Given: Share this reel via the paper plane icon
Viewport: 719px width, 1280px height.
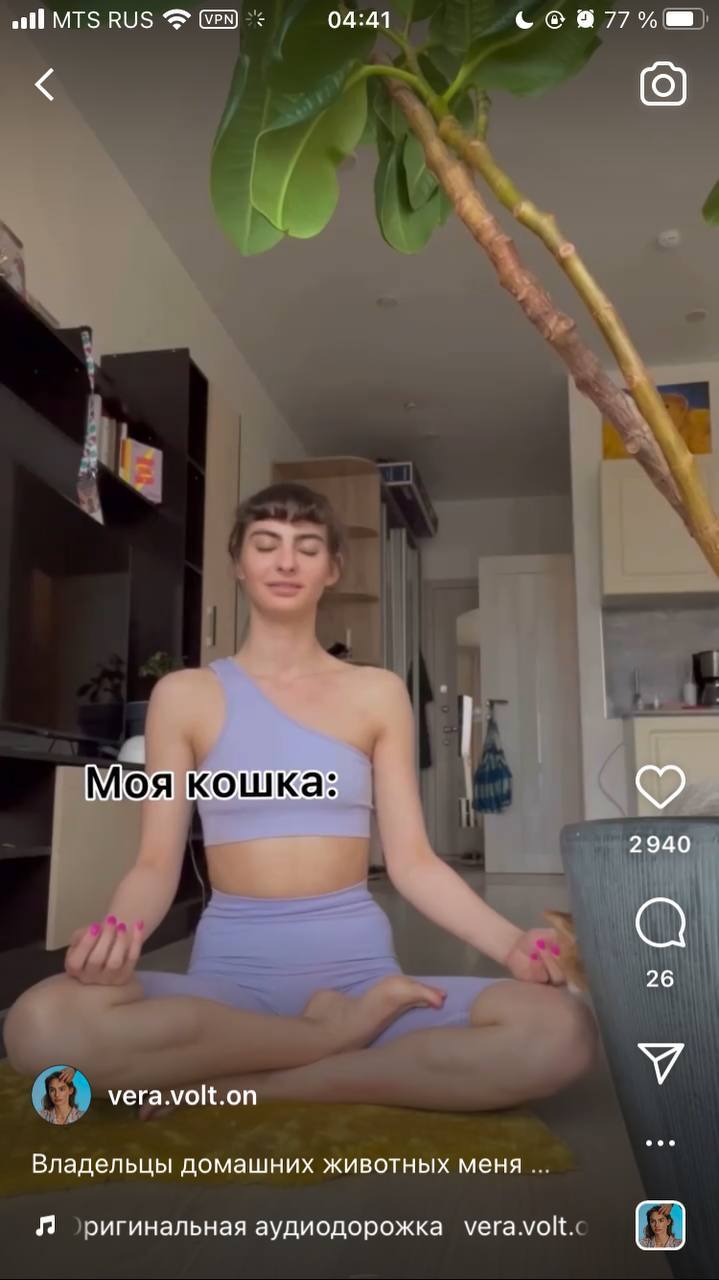Looking at the screenshot, I should point(660,1063).
